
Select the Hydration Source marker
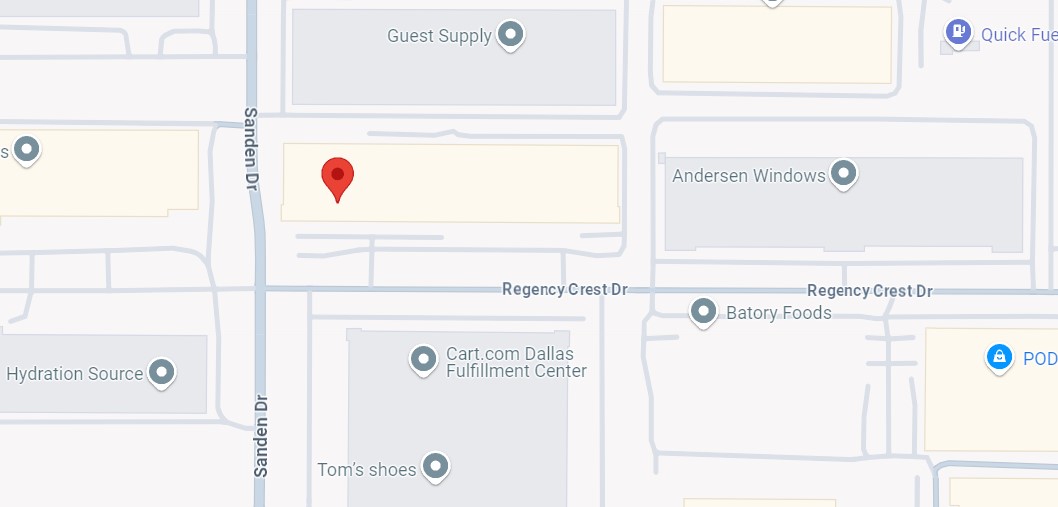[161, 372]
